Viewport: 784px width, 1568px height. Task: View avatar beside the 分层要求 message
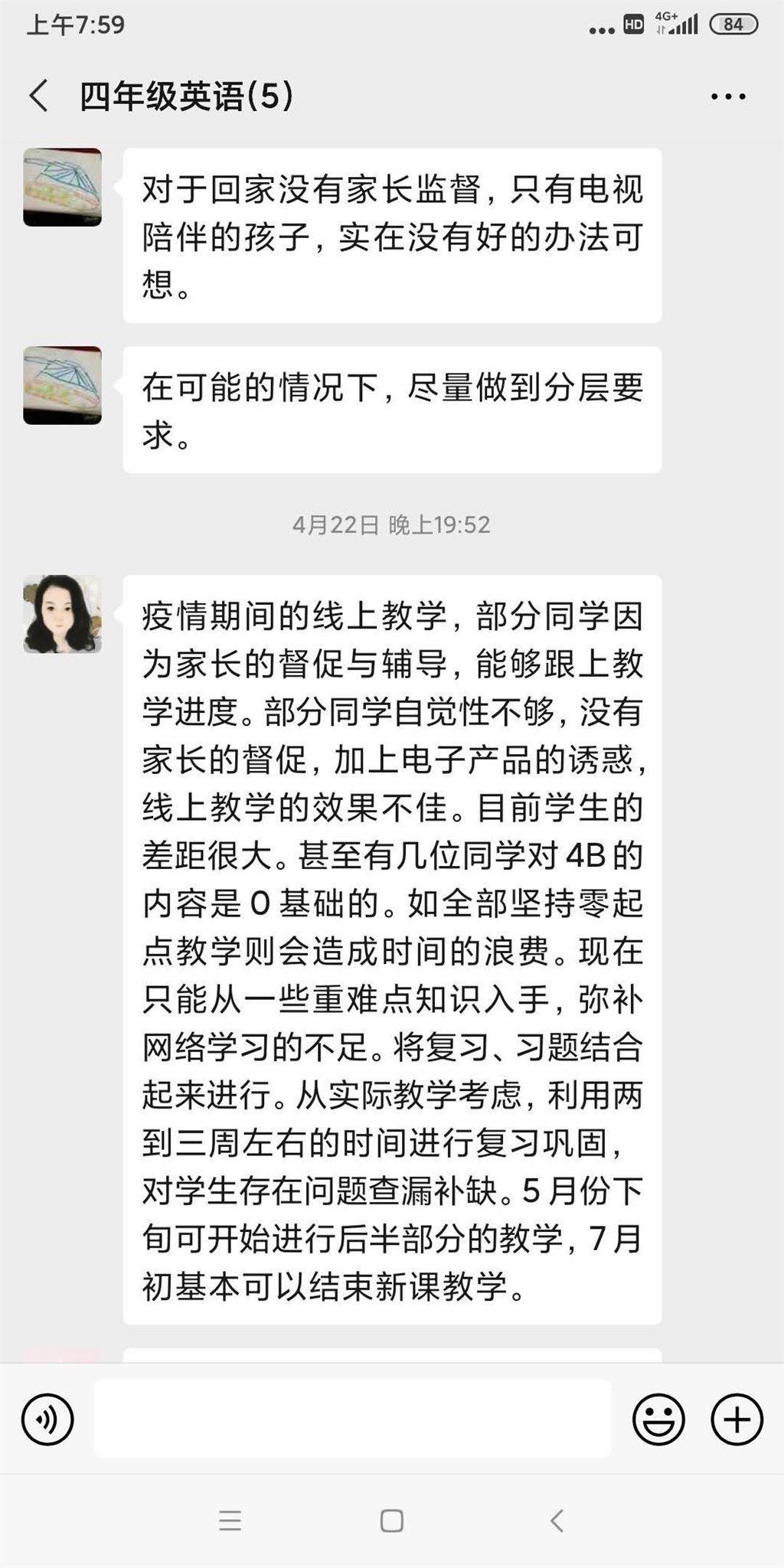click(62, 385)
